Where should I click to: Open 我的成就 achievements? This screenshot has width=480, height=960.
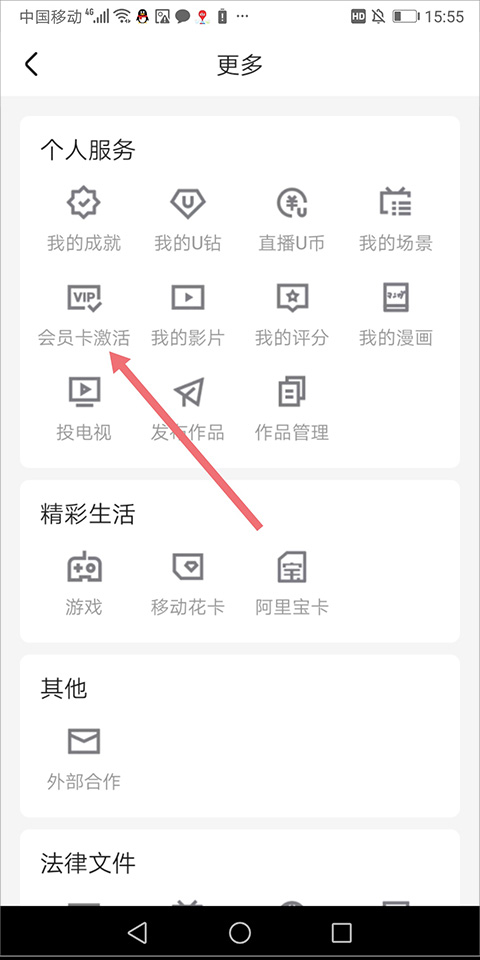click(x=84, y=220)
